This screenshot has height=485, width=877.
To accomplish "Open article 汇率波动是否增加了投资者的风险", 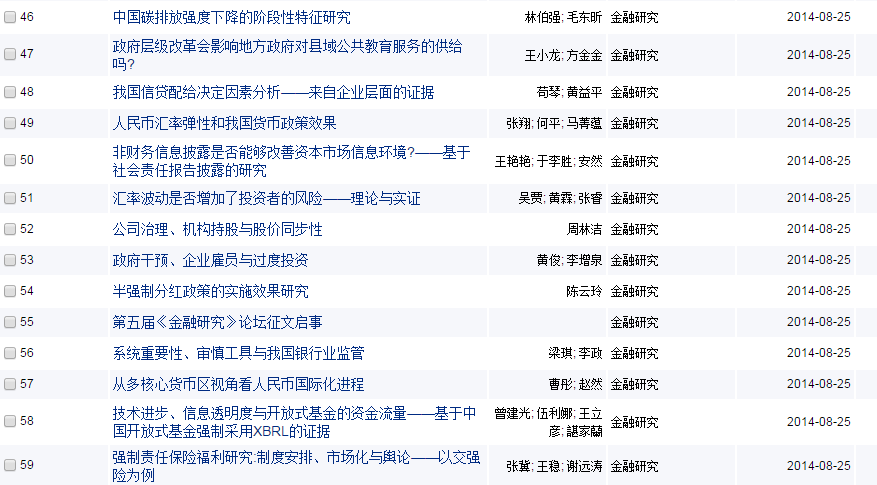I will [267, 199].
